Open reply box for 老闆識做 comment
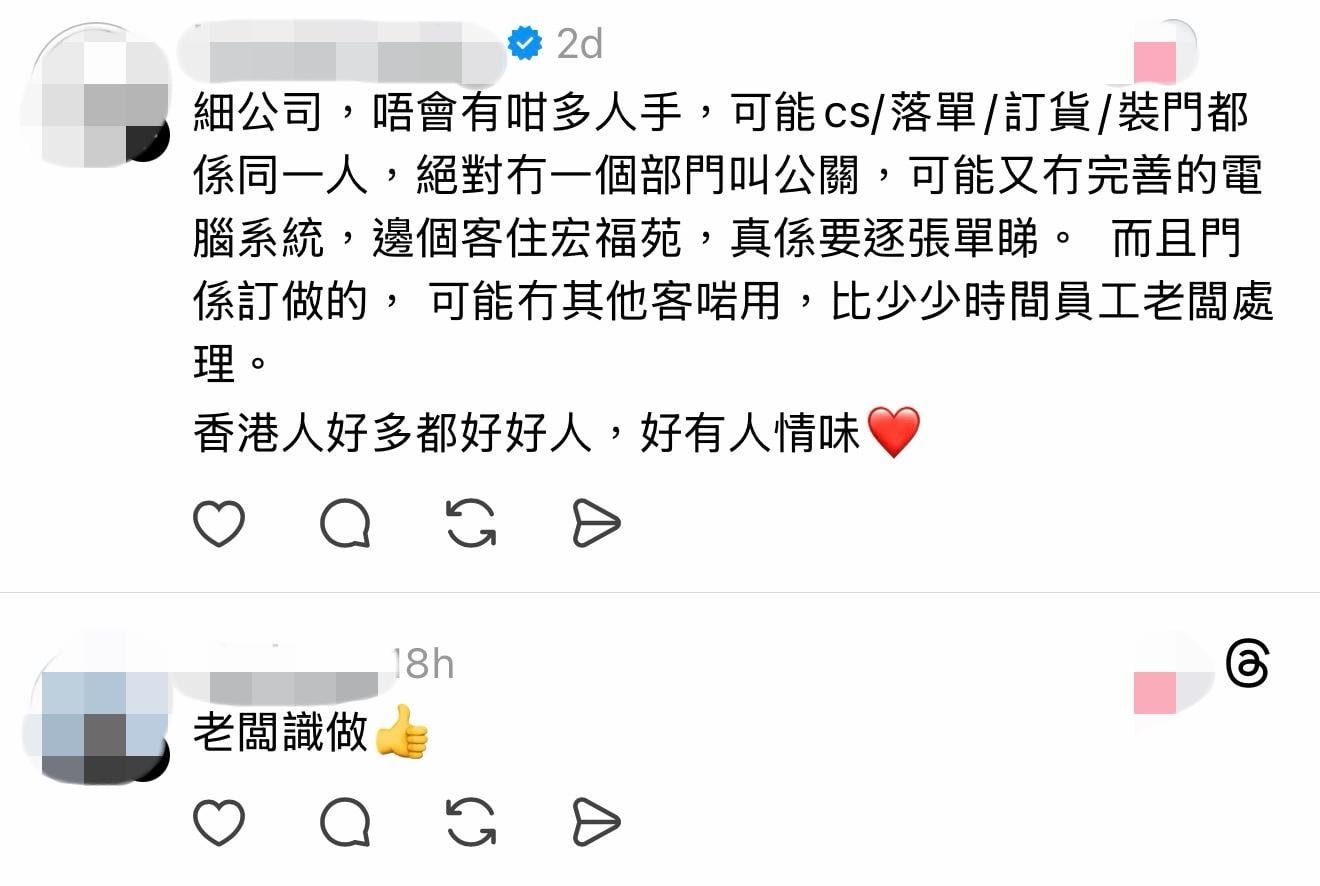1320x886 pixels. coord(345,823)
